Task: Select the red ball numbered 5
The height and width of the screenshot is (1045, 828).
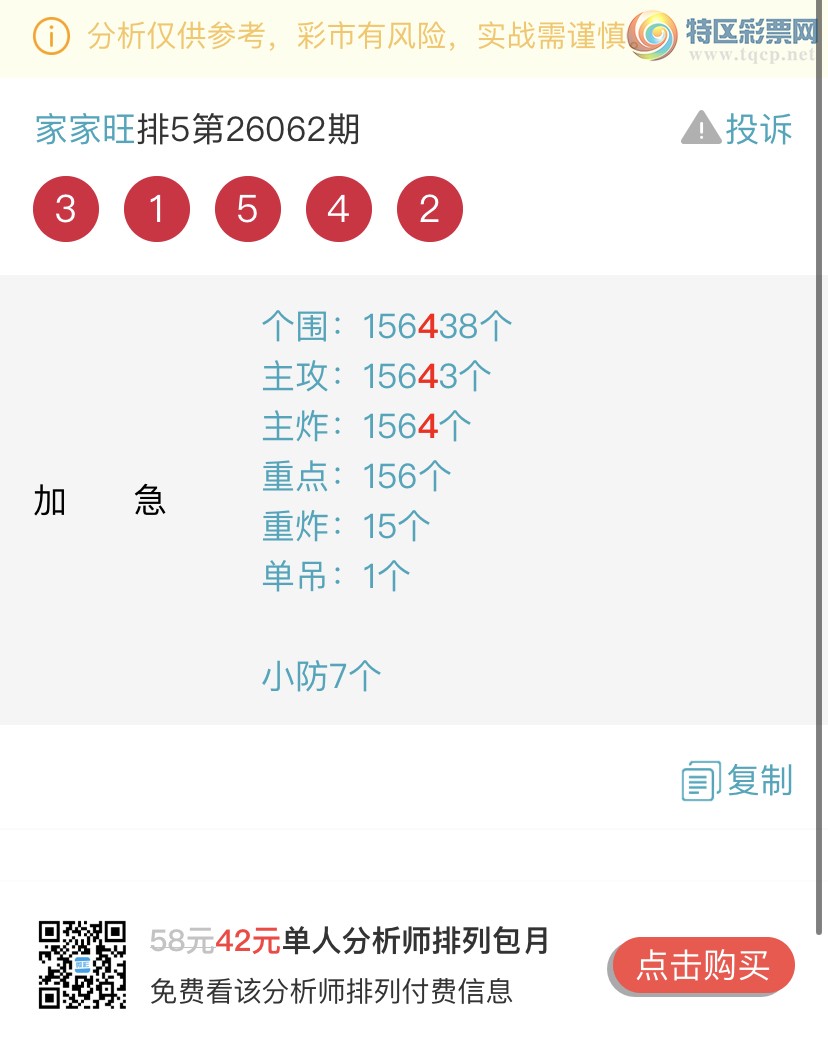Action: click(x=247, y=208)
